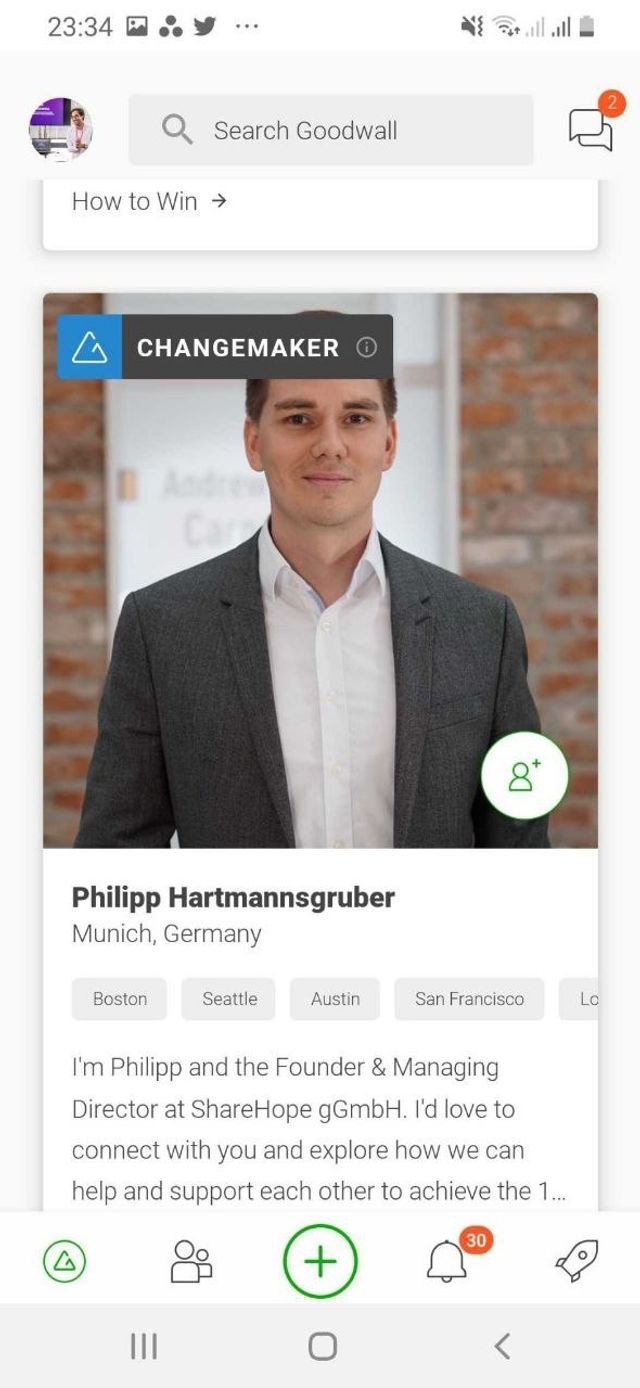The height and width of the screenshot is (1388, 640).
Task: Select the Seattle chip
Action: point(230,999)
